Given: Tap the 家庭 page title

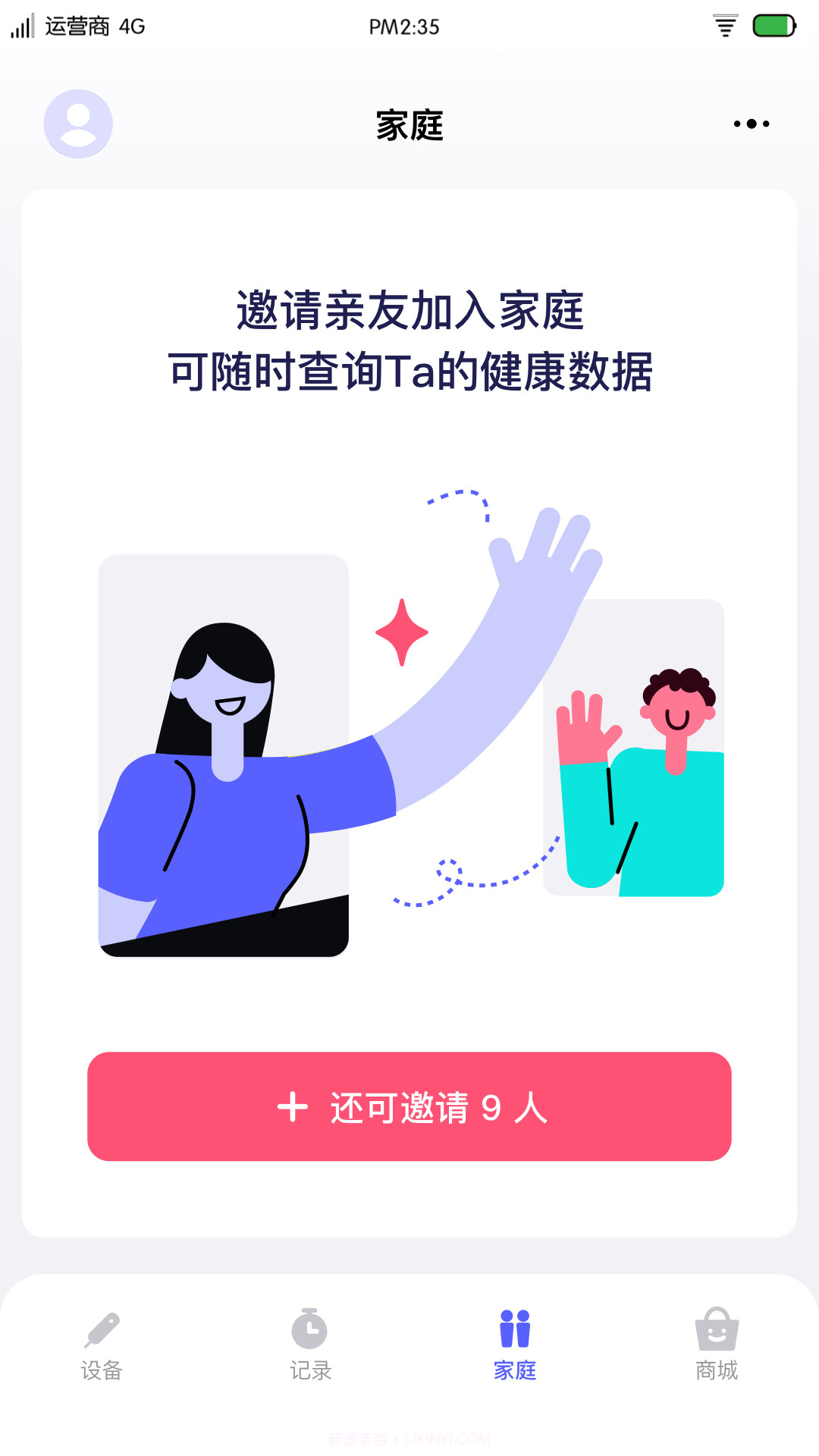Looking at the screenshot, I should point(409,125).
